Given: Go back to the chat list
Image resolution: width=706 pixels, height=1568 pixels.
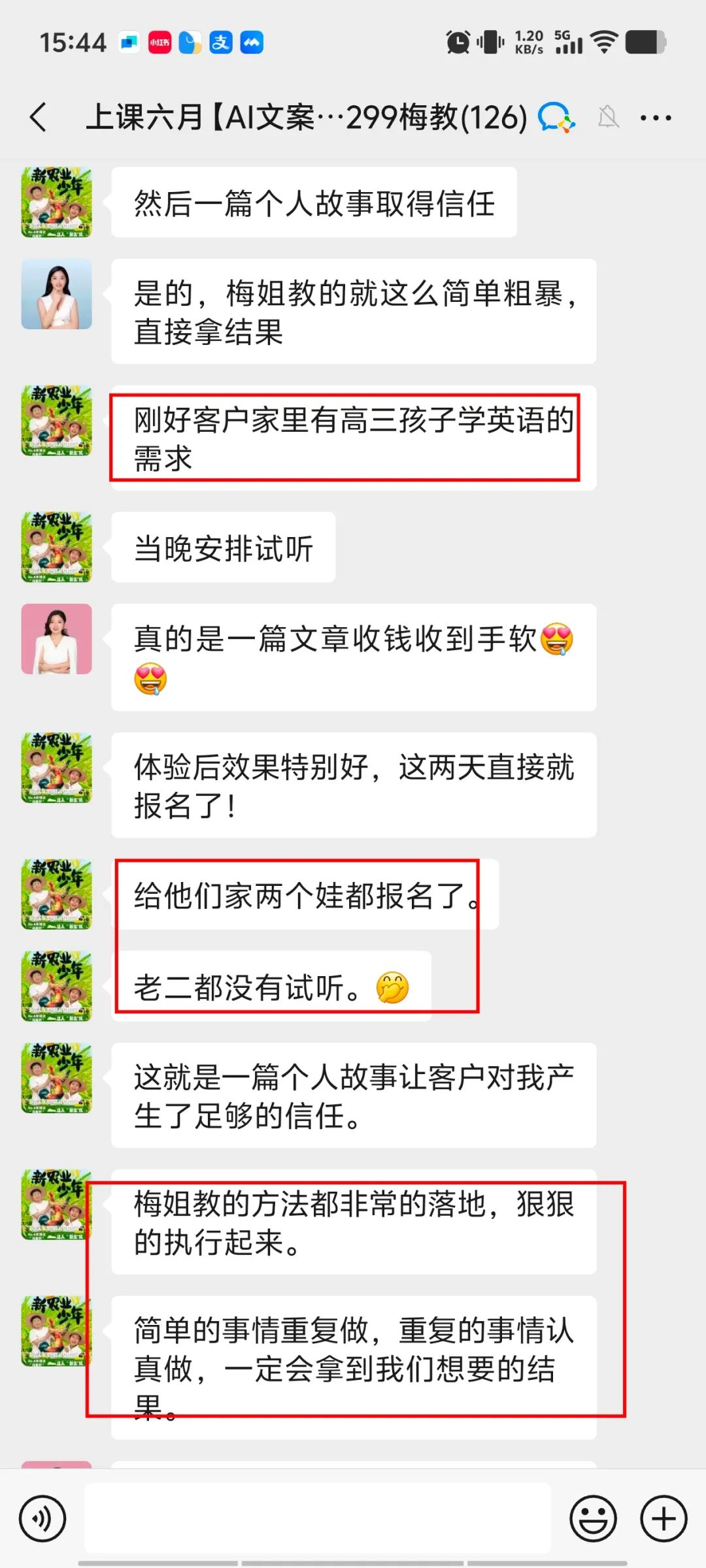Looking at the screenshot, I should [x=39, y=118].
